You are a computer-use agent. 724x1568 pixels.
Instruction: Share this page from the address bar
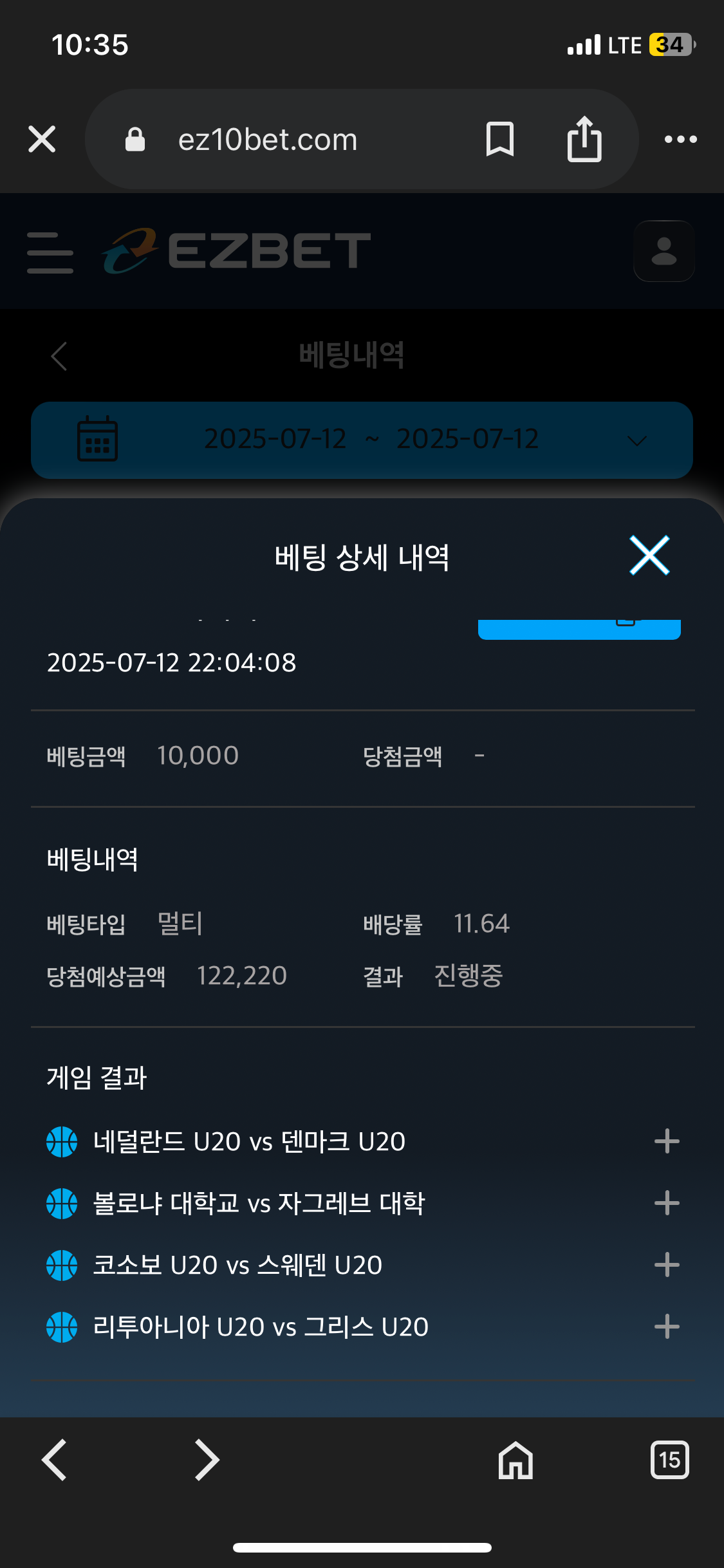pos(584,139)
